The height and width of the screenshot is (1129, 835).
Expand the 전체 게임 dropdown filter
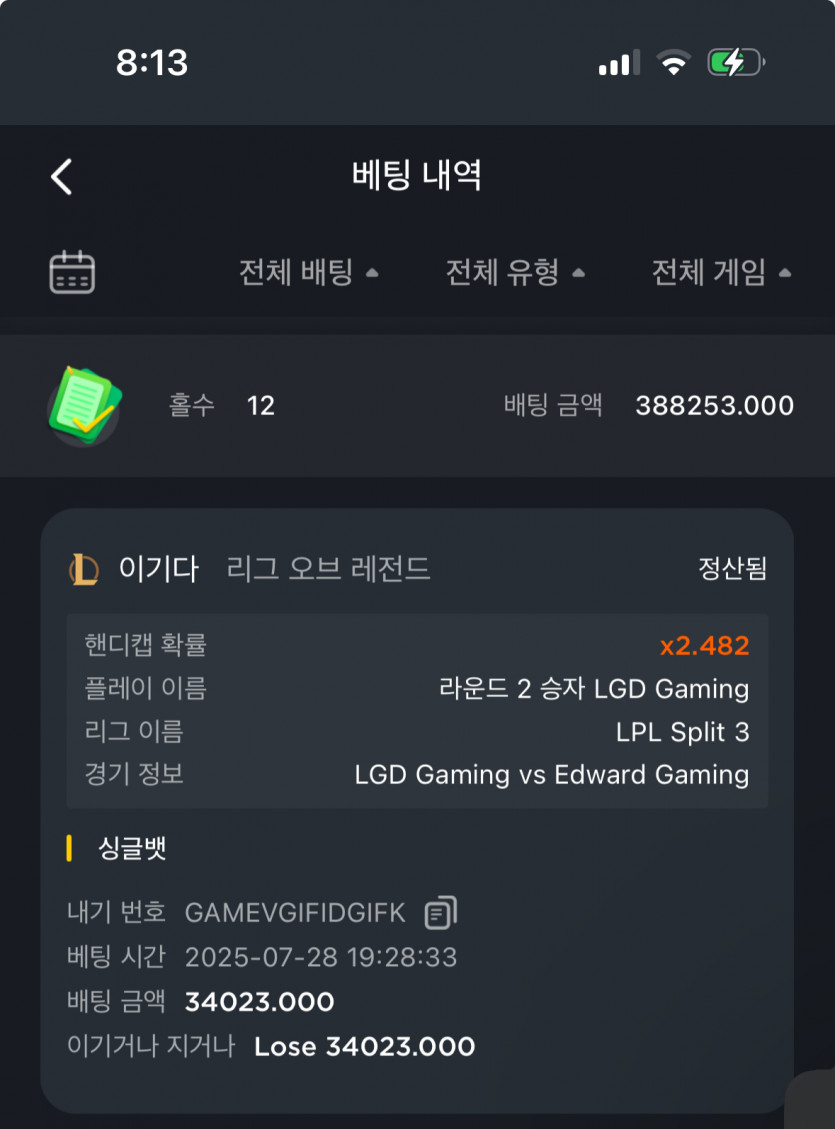click(721, 272)
